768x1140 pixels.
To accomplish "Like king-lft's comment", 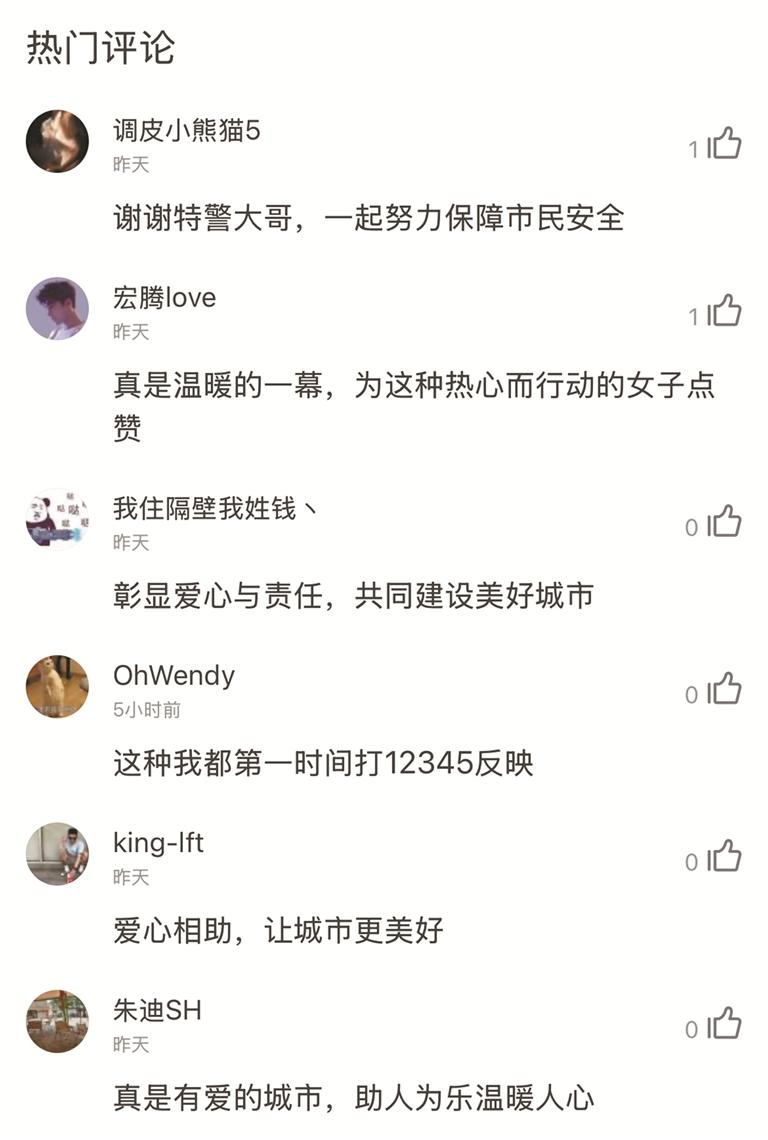I will [x=725, y=857].
